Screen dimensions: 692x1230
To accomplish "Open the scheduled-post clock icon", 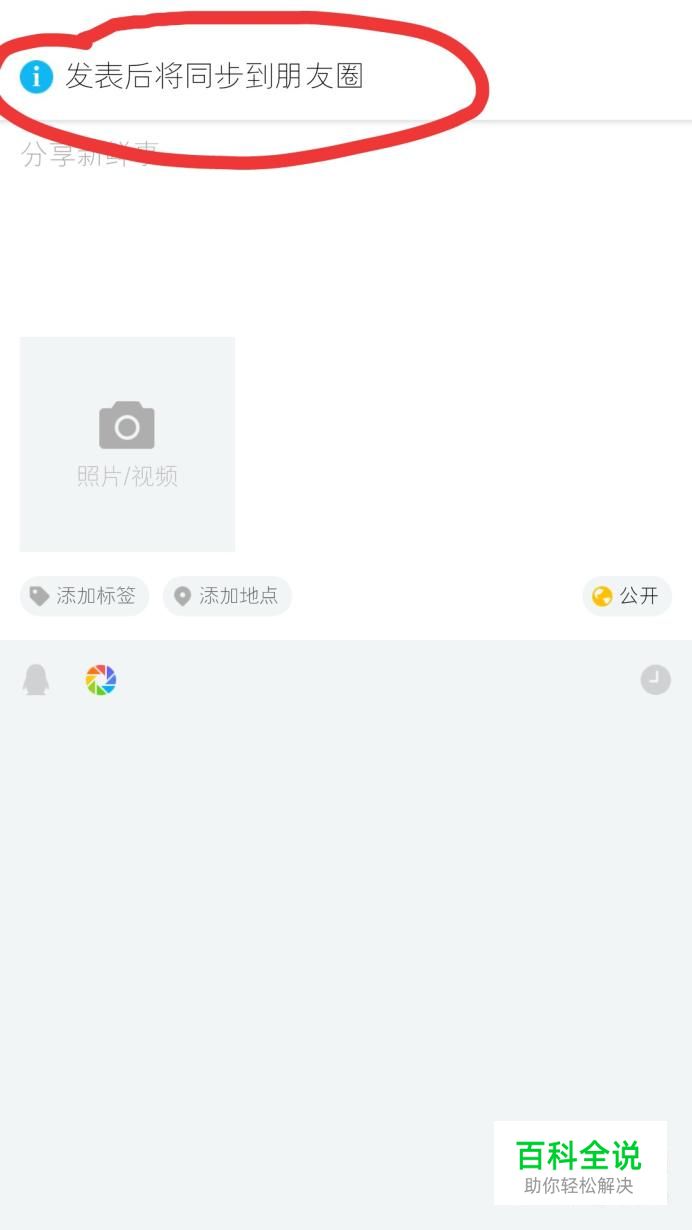I will 656,680.
